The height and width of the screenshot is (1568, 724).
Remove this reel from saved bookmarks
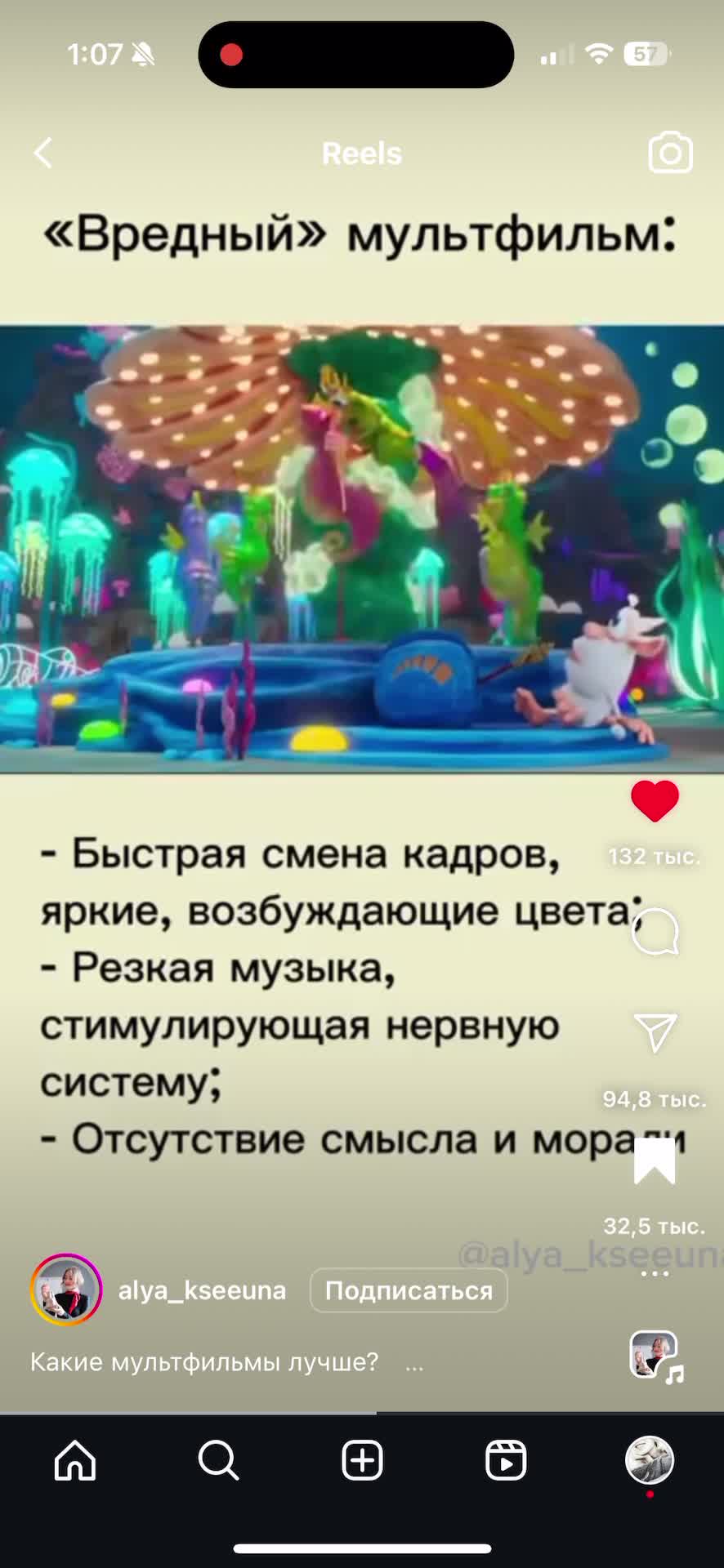[655, 1161]
